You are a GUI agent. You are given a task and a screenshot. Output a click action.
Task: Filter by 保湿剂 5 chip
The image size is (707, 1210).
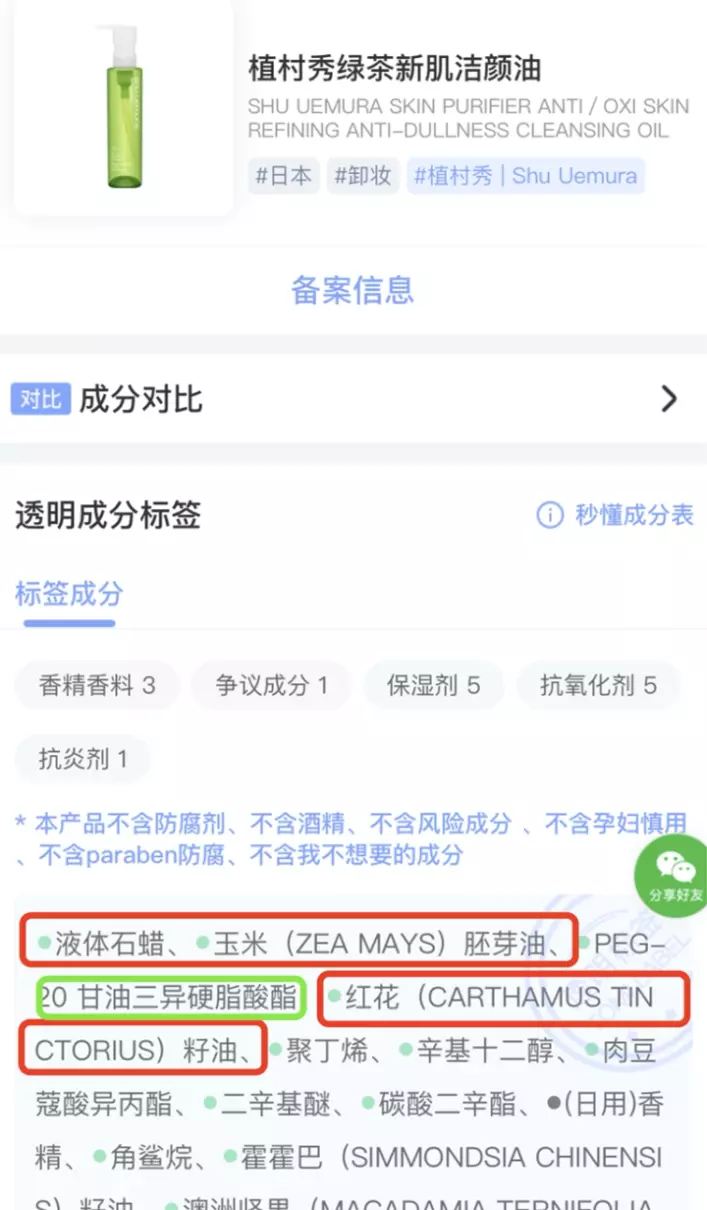point(434,685)
